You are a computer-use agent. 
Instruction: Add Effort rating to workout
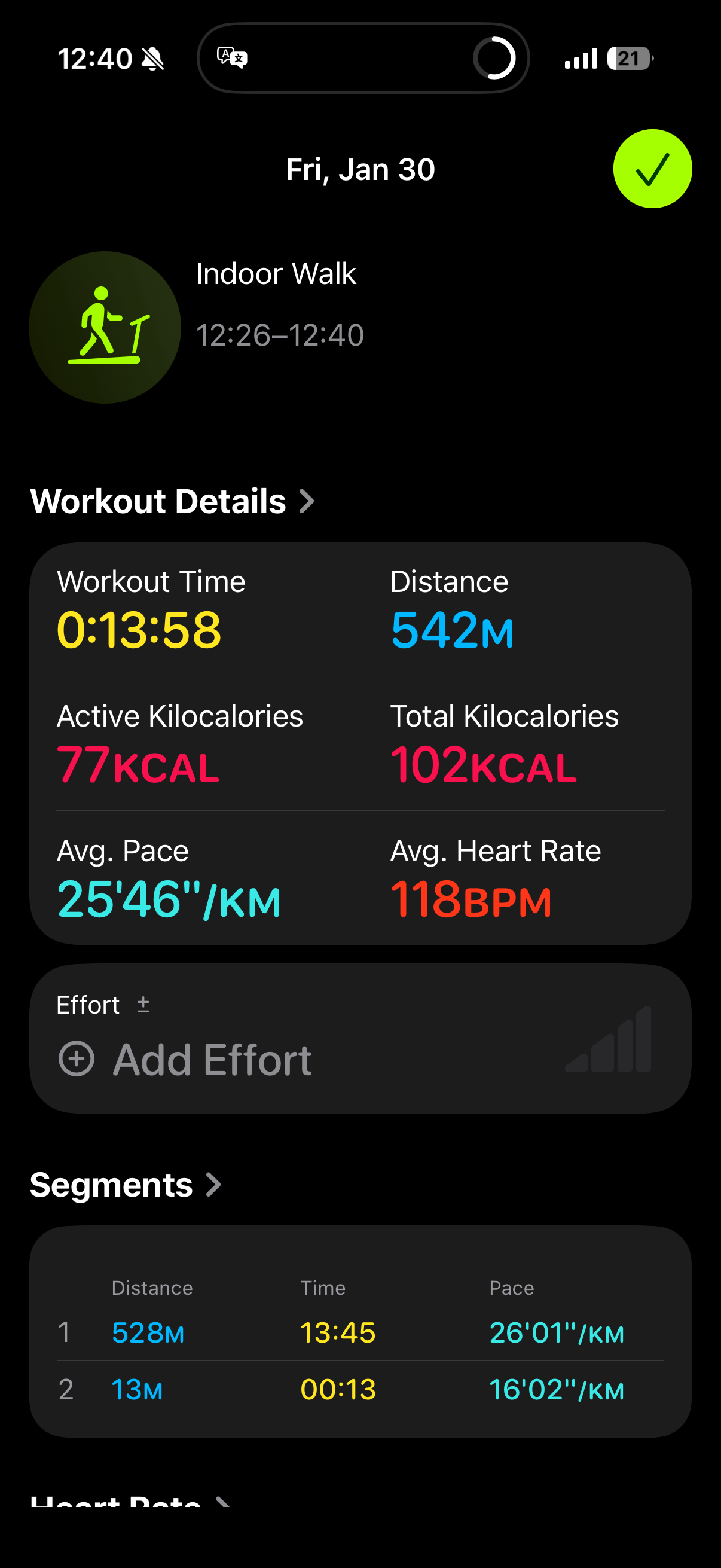click(185, 1059)
